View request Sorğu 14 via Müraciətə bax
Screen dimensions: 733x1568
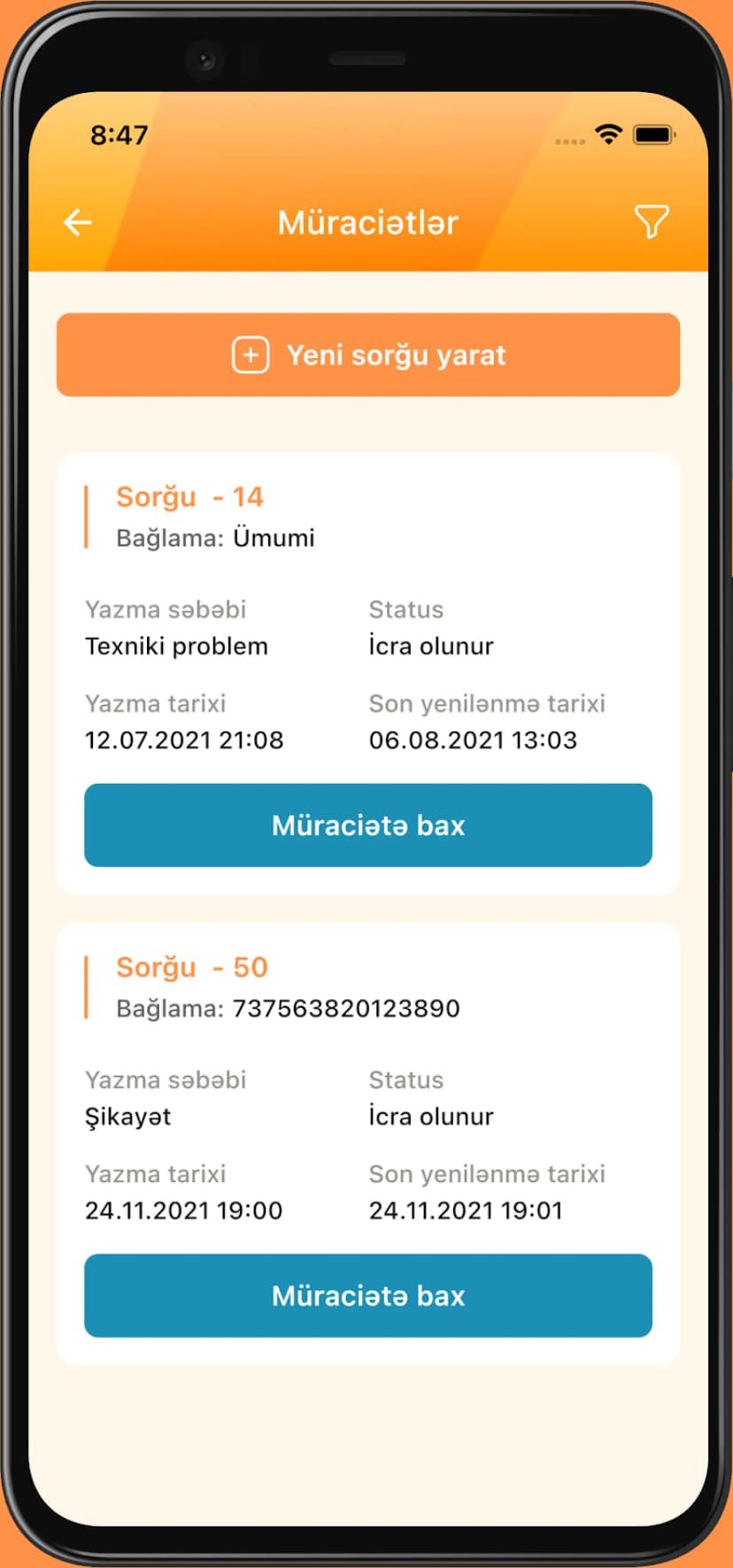[x=368, y=825]
